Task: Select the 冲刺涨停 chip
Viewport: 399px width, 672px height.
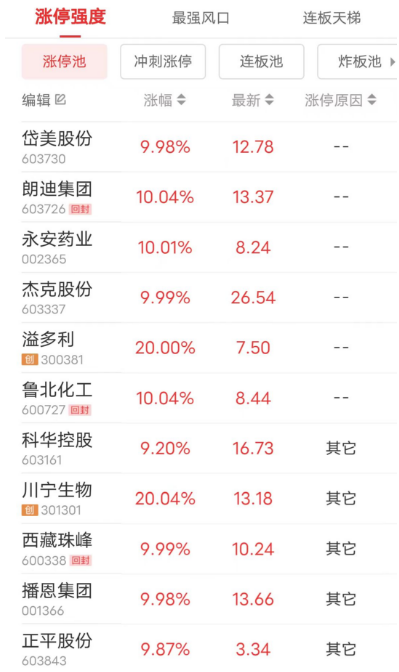Action: pyautogui.click(x=163, y=62)
